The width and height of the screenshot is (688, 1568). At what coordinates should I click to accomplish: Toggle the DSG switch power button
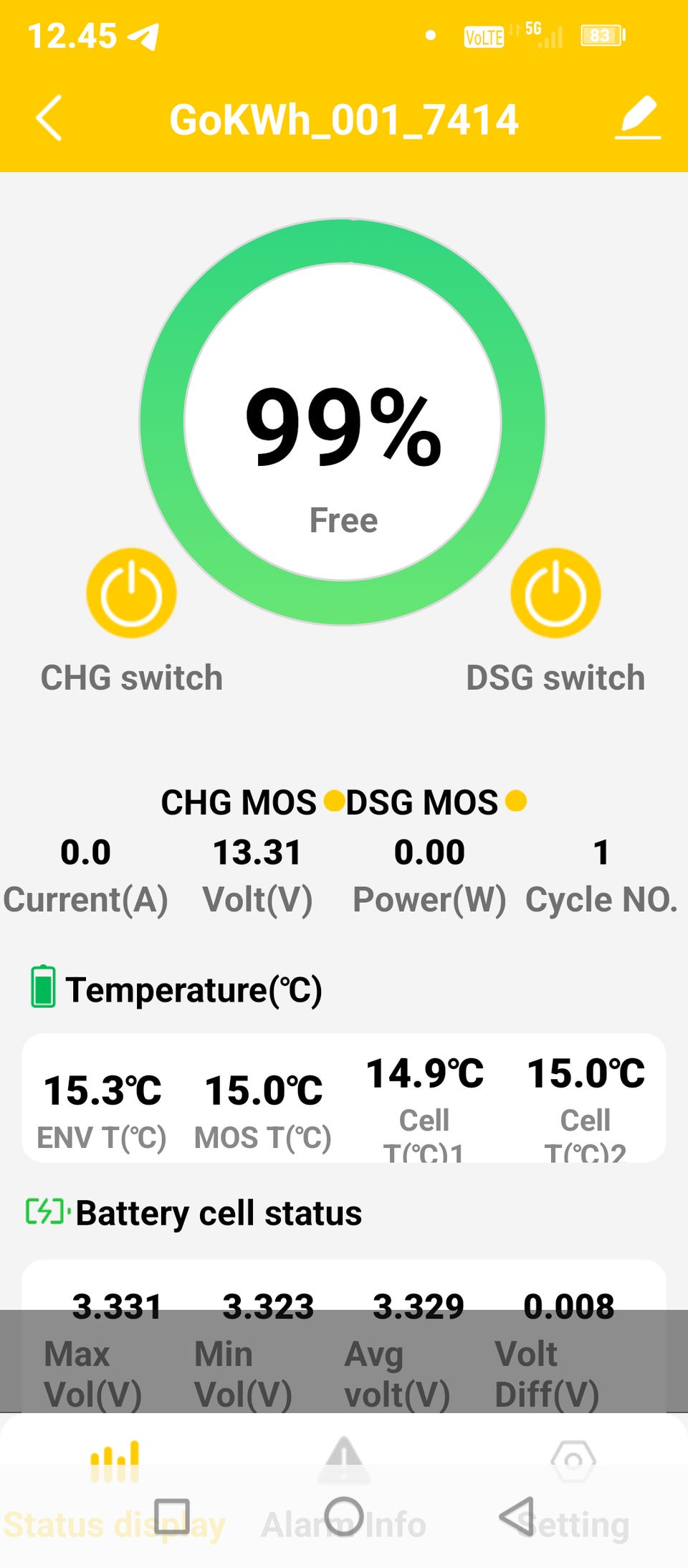tap(555, 594)
